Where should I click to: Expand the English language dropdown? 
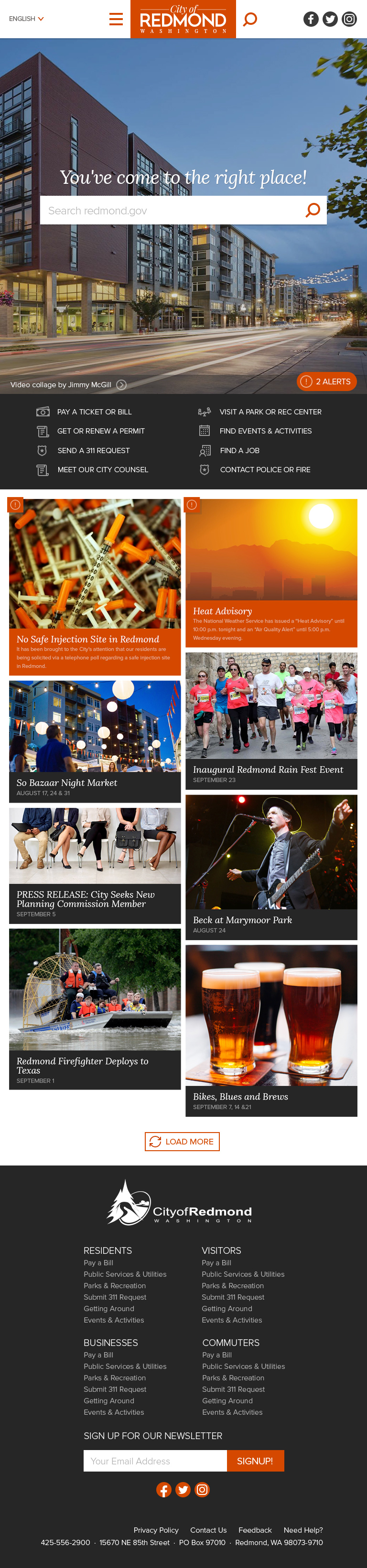point(26,19)
